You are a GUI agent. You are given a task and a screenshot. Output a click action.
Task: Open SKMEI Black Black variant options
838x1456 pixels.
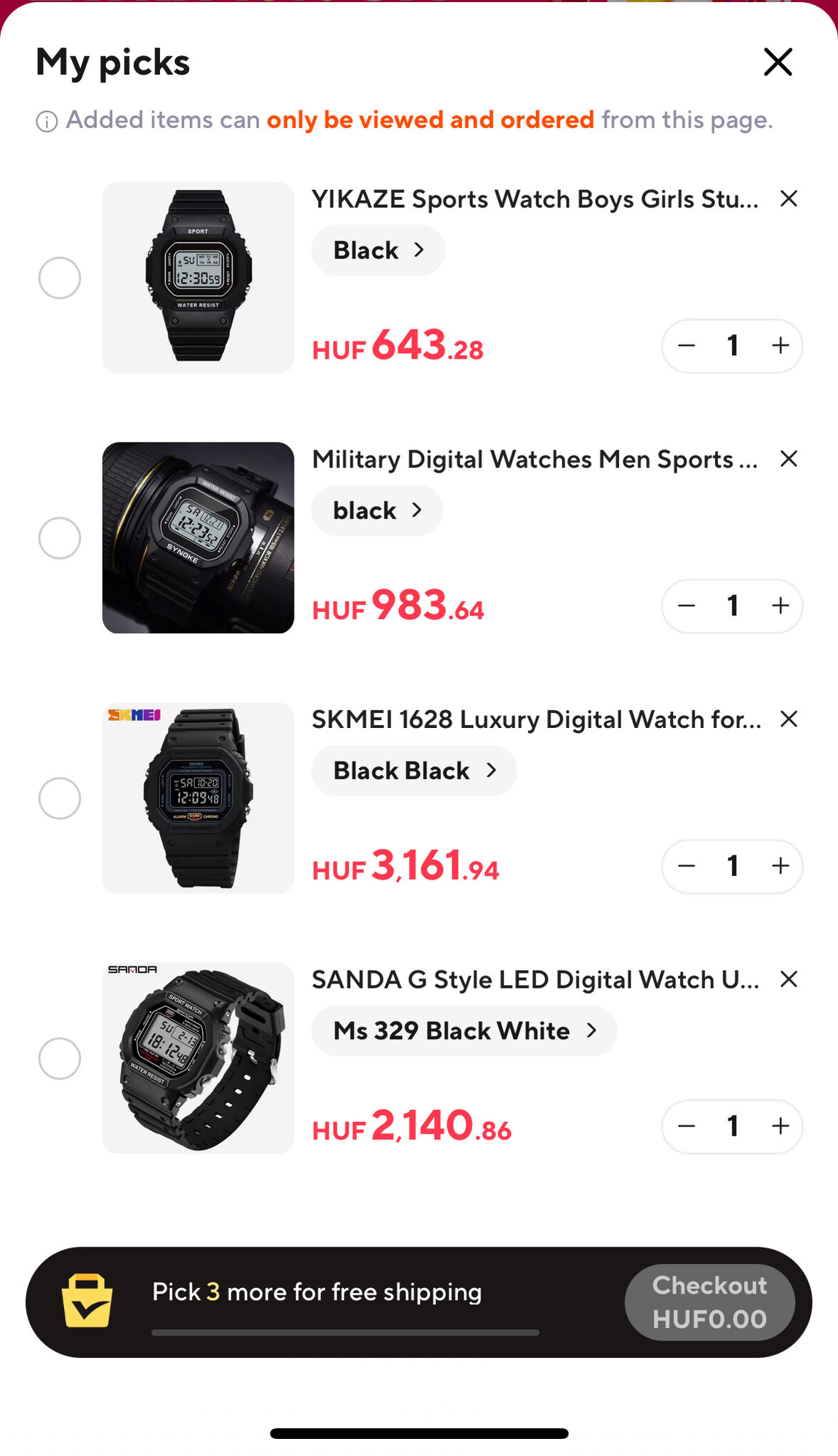[414, 771]
